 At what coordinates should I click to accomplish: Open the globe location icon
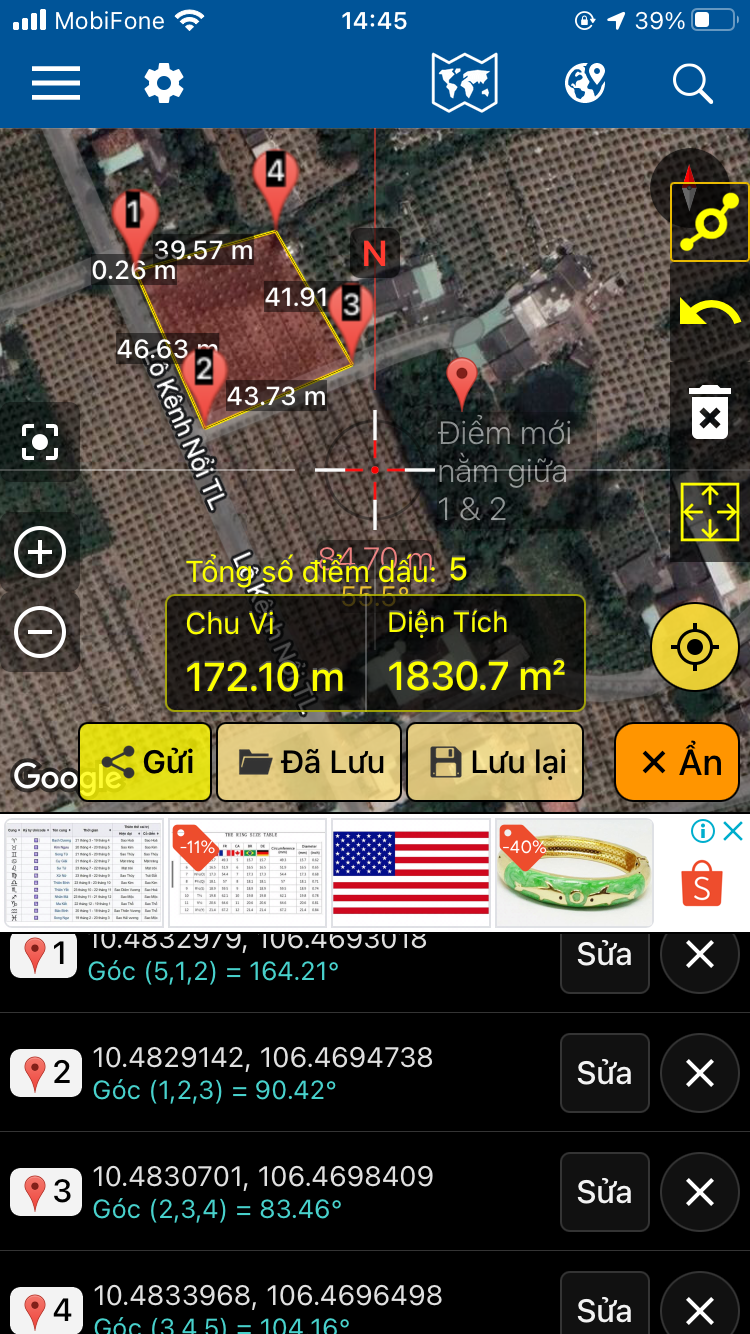click(586, 84)
